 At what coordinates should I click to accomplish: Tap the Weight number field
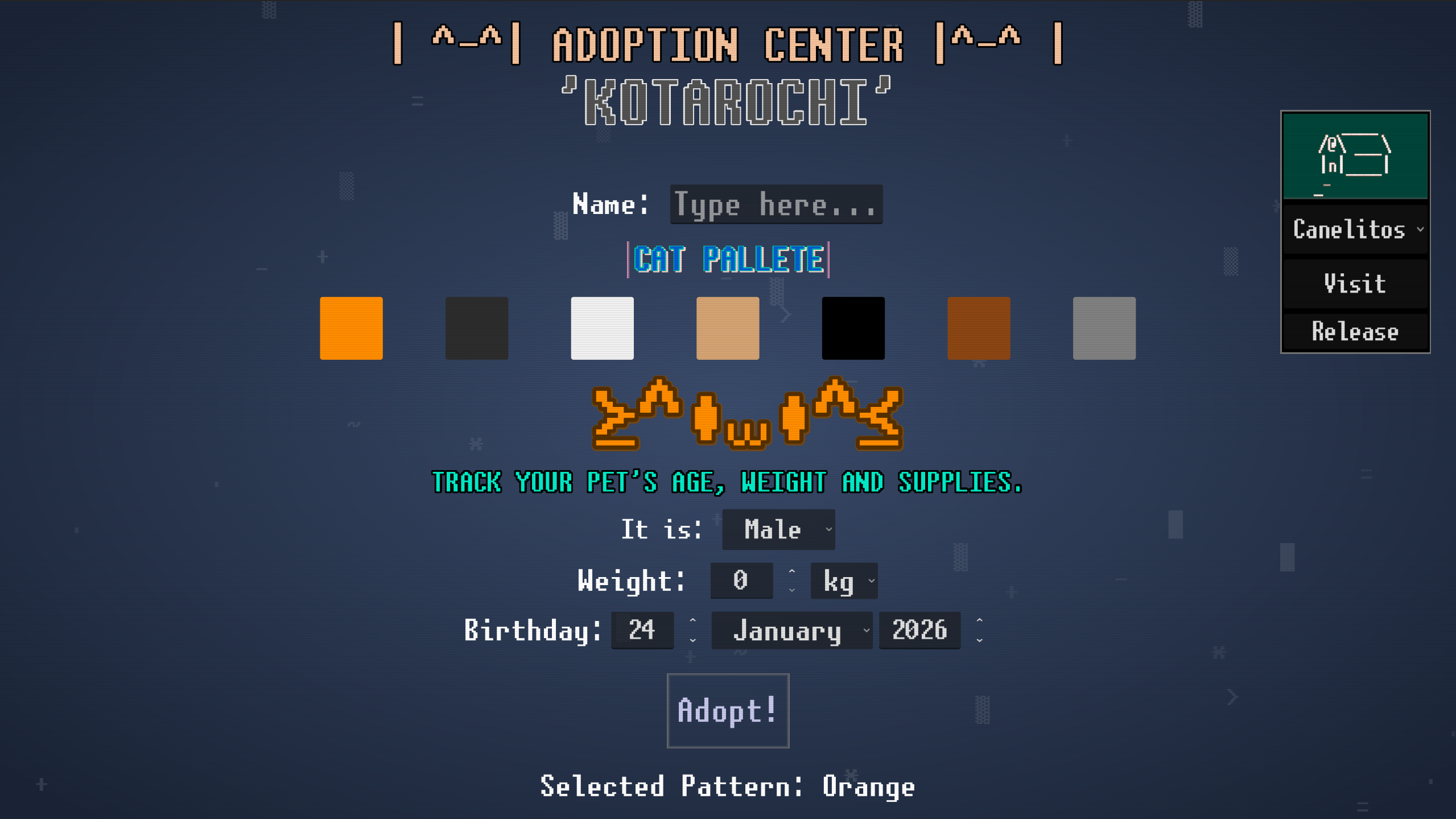pos(741,581)
